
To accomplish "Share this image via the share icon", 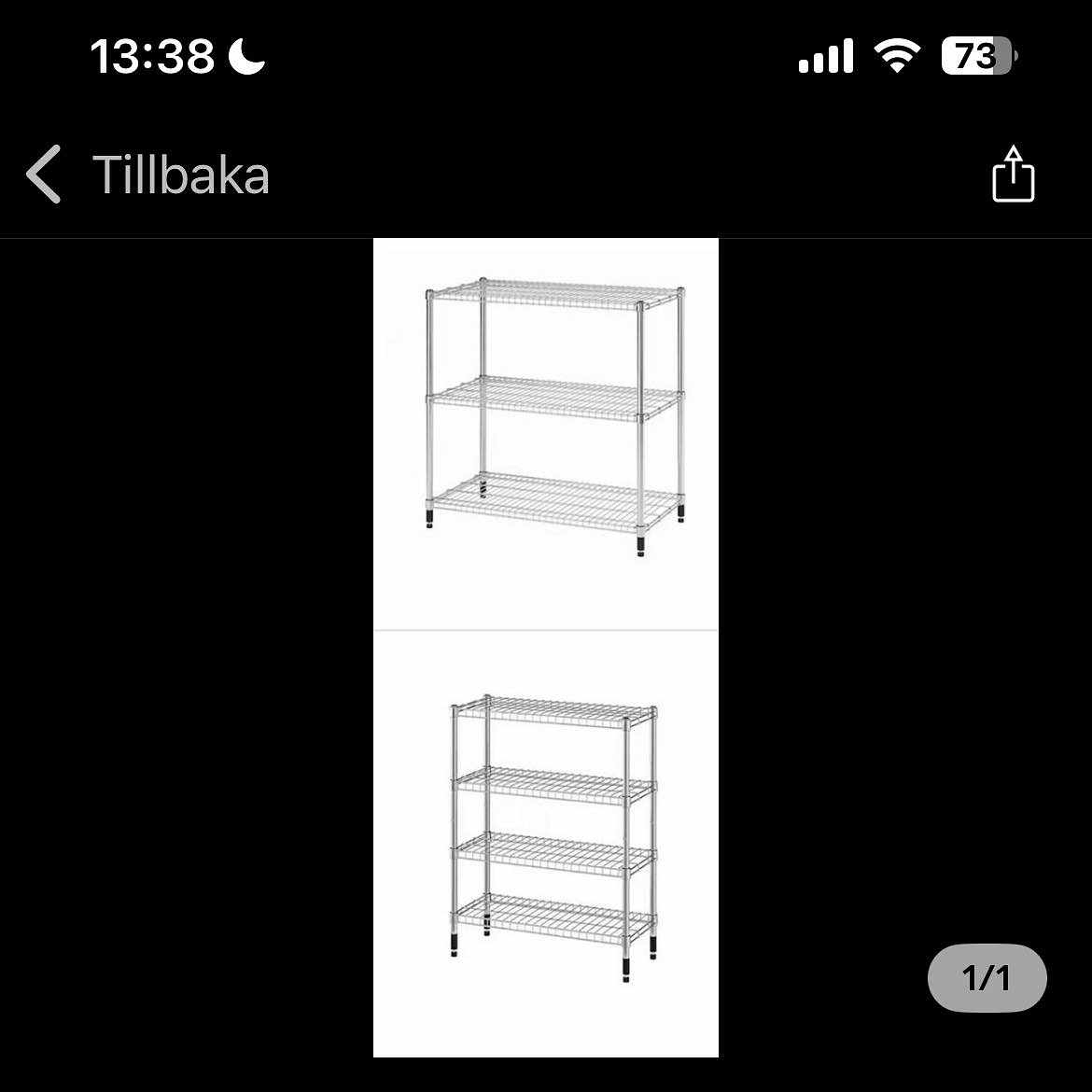I will (x=1013, y=175).
